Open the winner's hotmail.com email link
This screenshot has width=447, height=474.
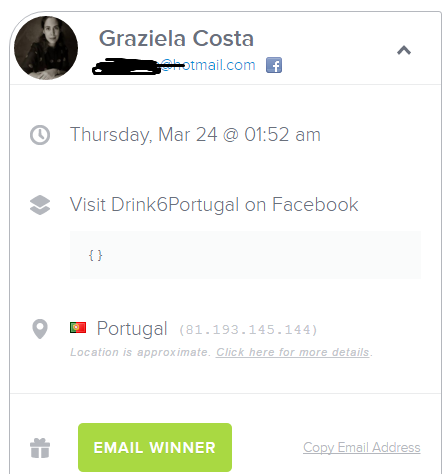coord(174,65)
